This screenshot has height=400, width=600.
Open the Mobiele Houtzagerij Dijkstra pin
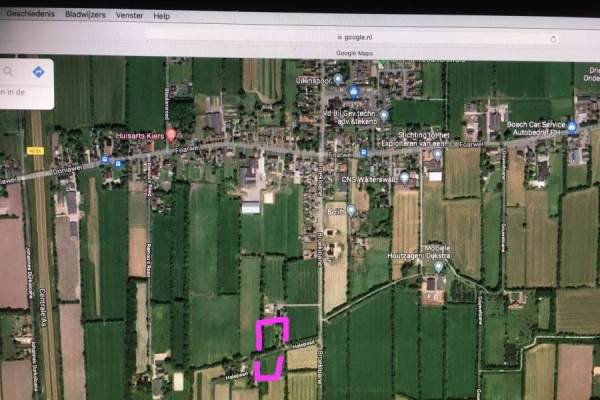(438, 268)
